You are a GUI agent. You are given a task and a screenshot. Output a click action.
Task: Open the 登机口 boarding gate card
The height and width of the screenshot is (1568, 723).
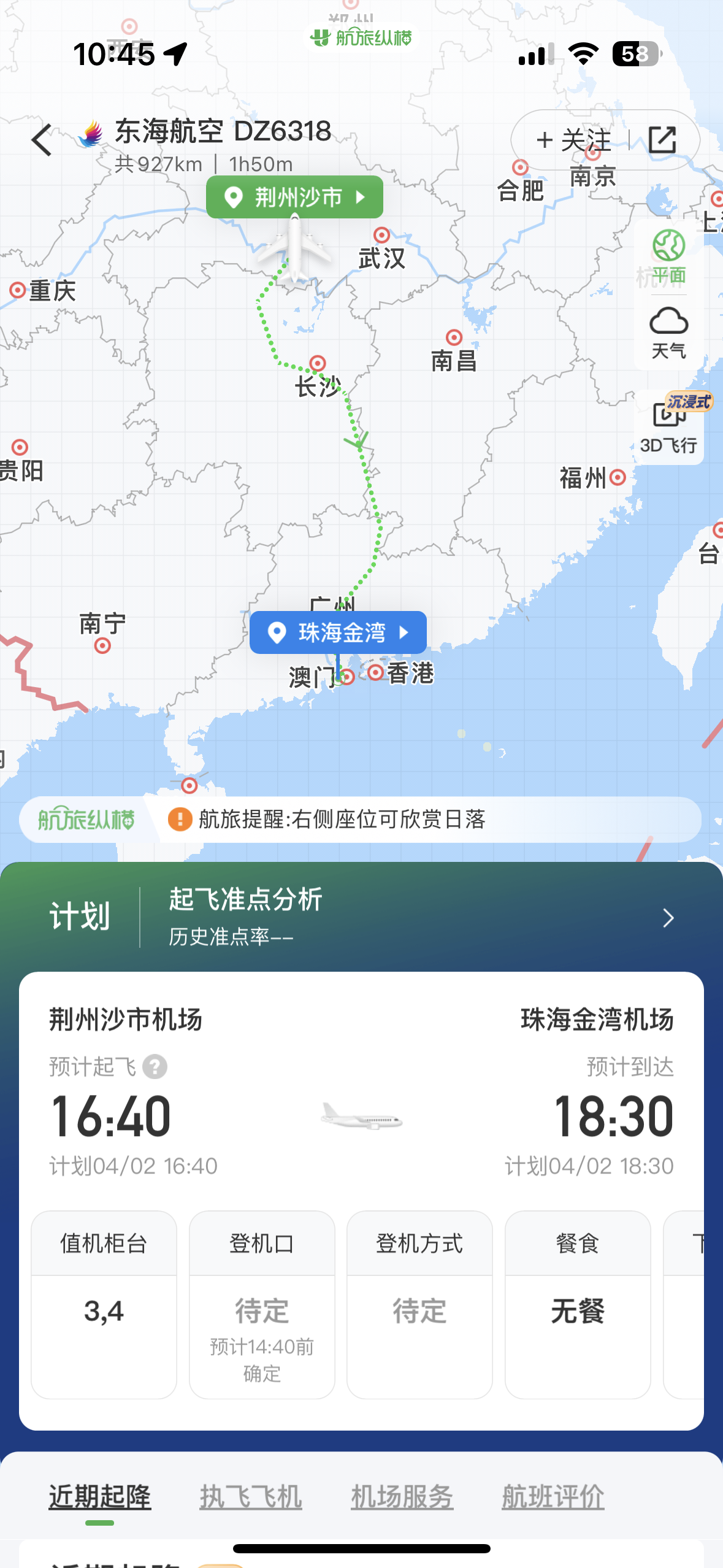(x=262, y=1304)
